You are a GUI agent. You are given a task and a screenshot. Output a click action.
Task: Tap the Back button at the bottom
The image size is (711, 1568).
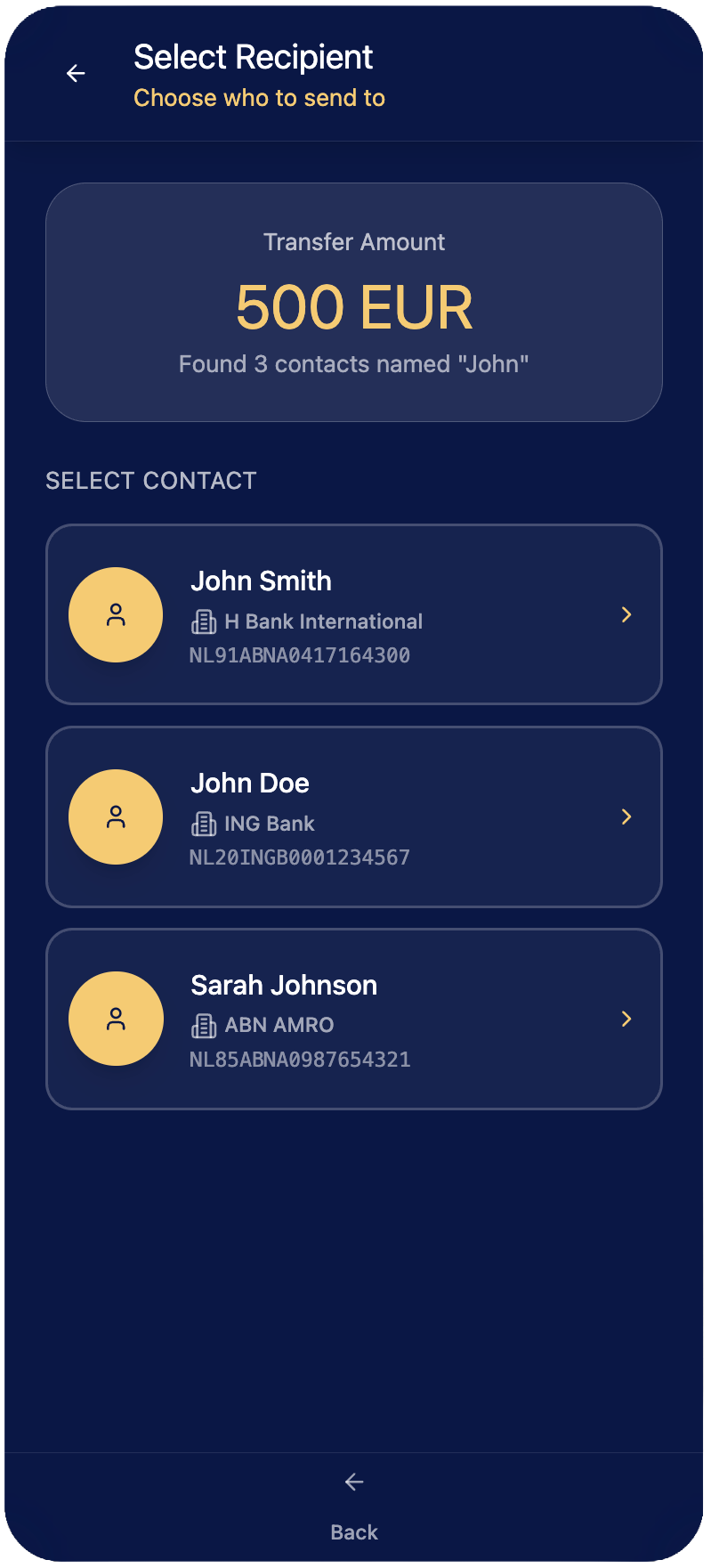click(354, 1507)
